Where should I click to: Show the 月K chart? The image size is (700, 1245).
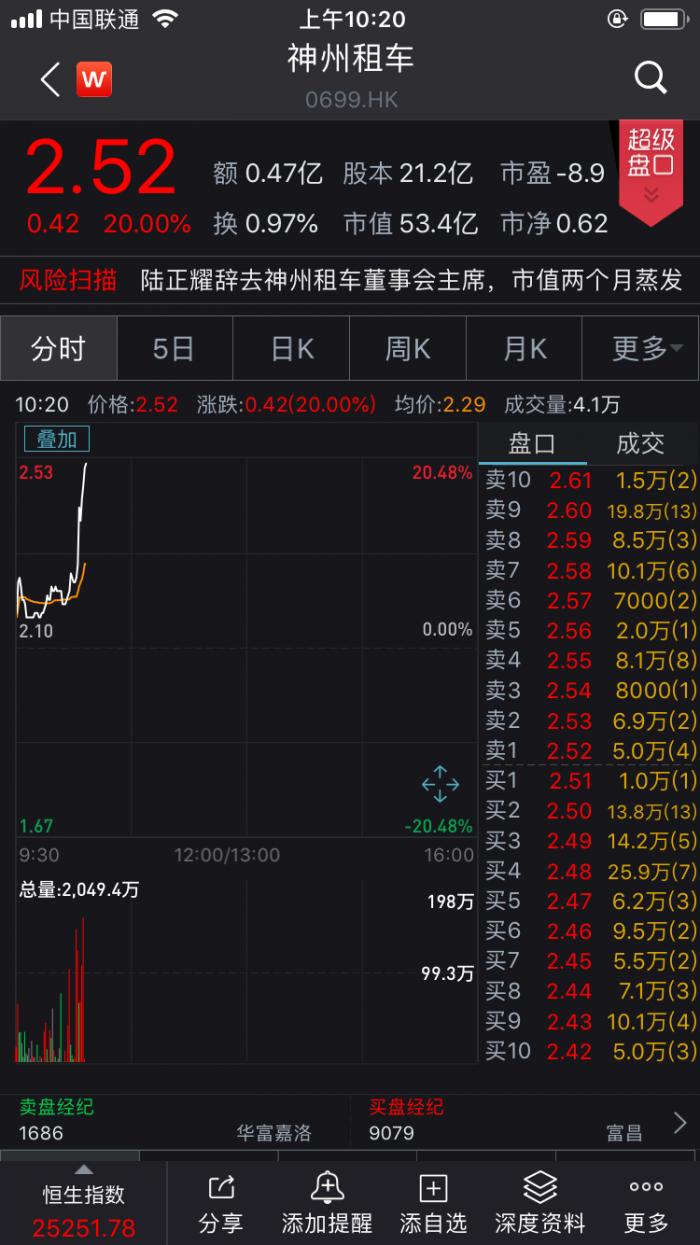coord(524,348)
